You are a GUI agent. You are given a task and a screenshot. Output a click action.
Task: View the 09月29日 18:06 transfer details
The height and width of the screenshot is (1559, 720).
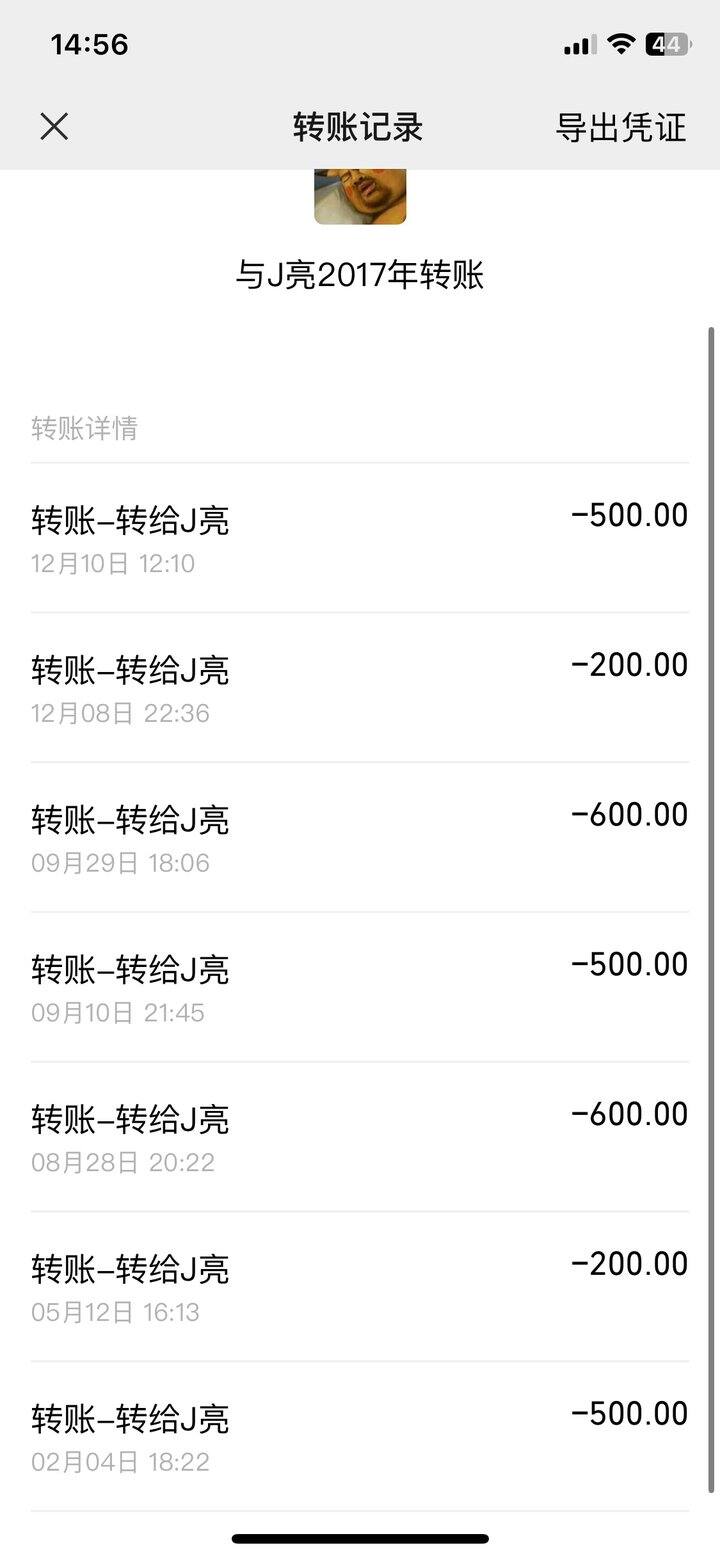pyautogui.click(x=360, y=838)
